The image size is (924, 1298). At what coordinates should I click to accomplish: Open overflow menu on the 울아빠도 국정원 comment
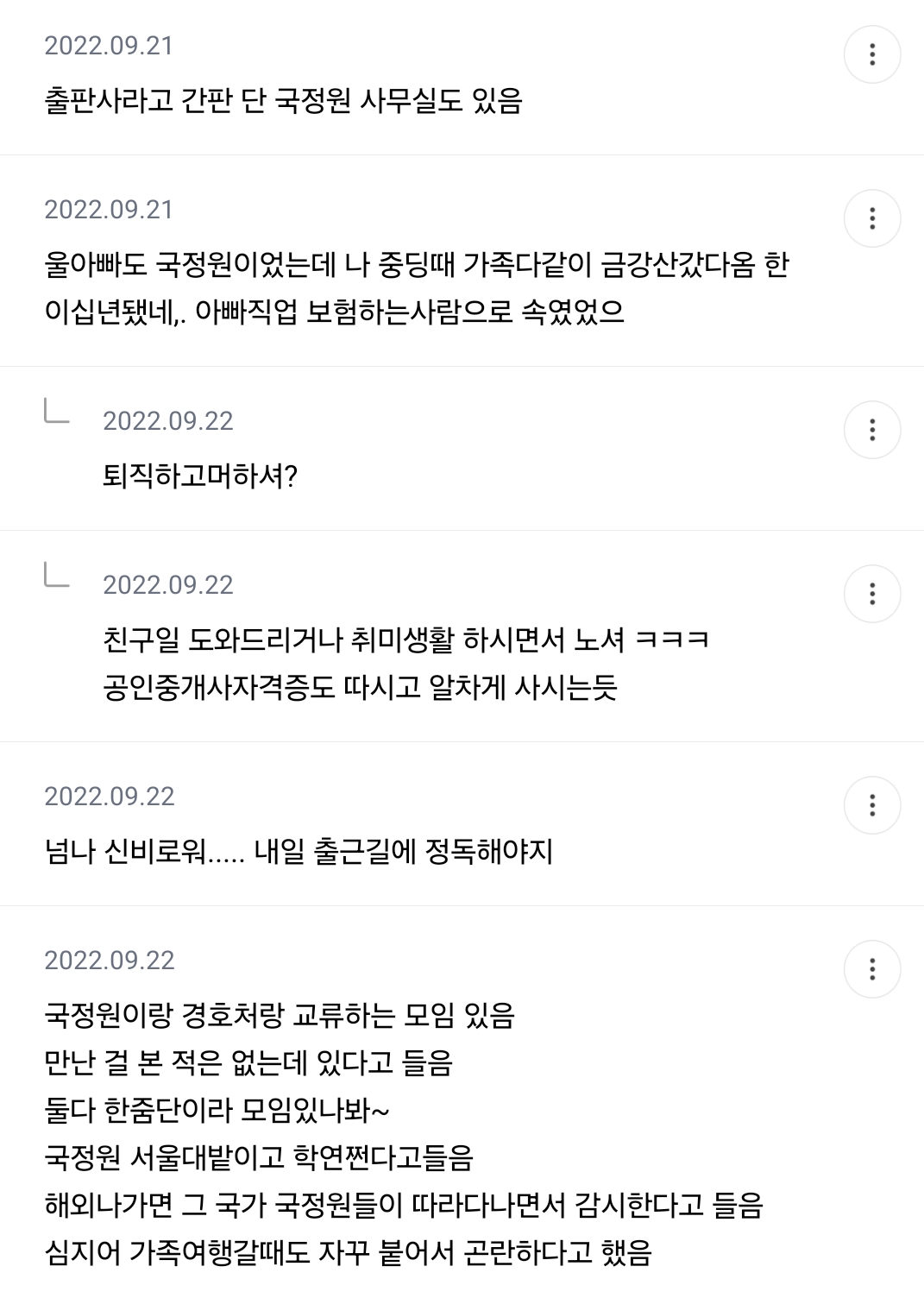pos(871,218)
